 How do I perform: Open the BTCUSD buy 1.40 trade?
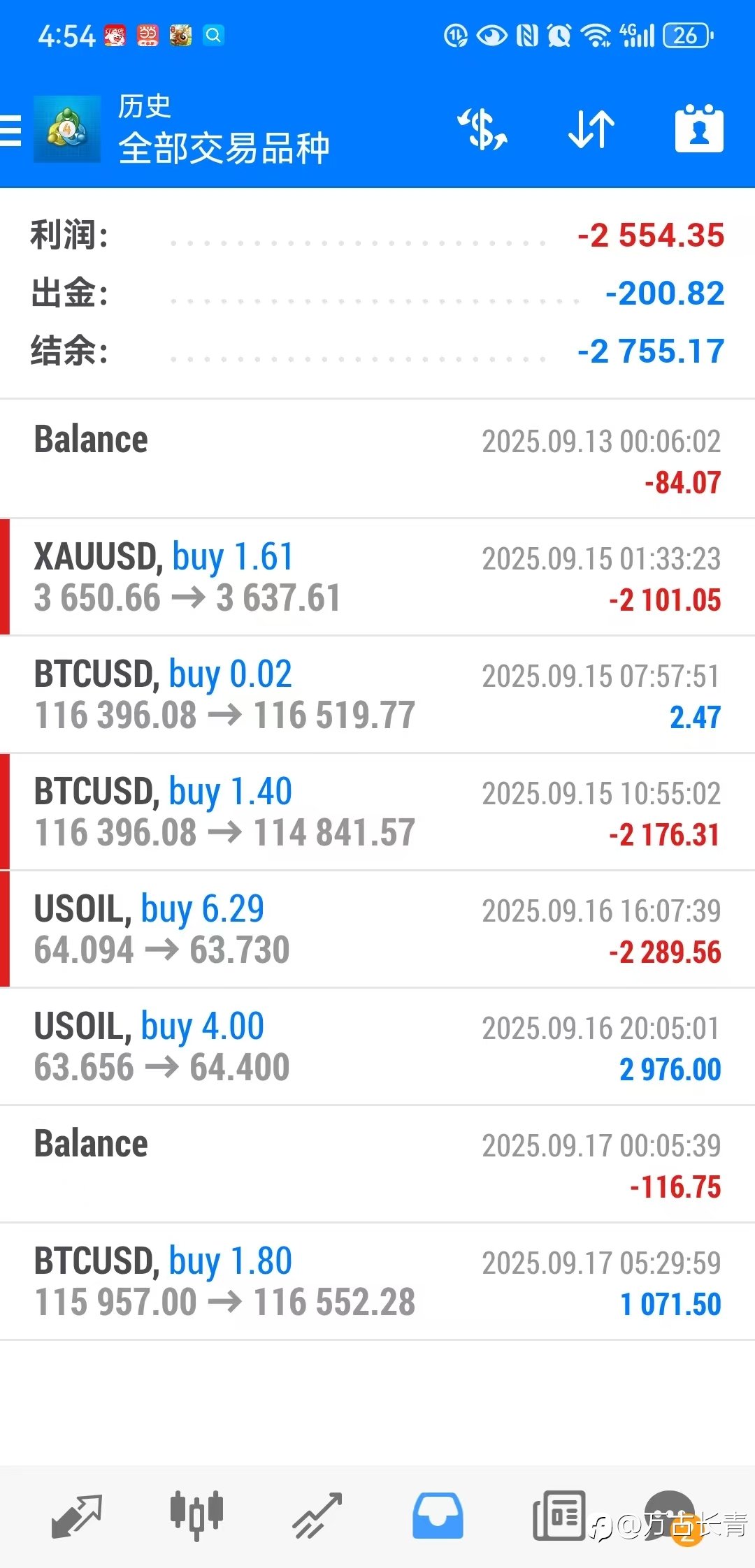377,812
